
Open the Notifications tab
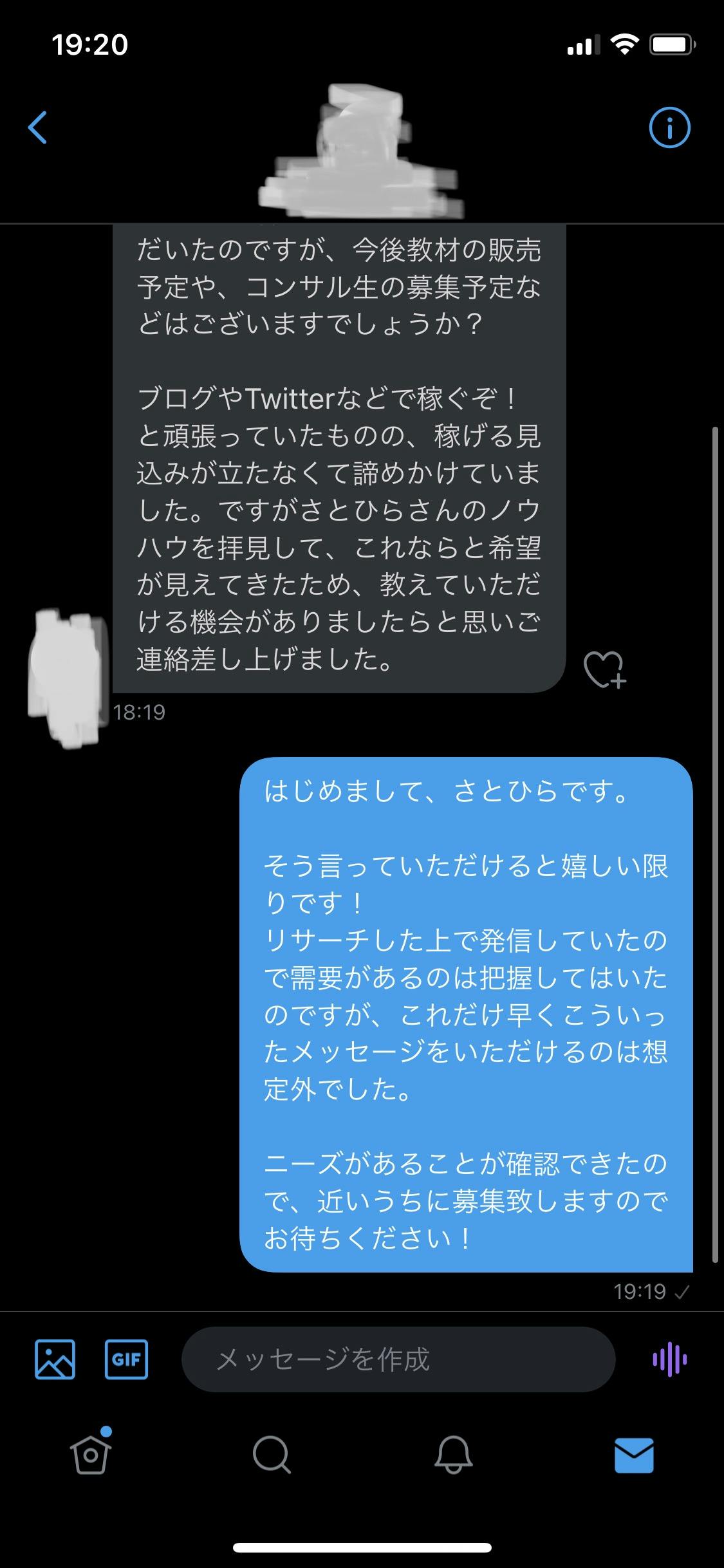(x=453, y=1454)
